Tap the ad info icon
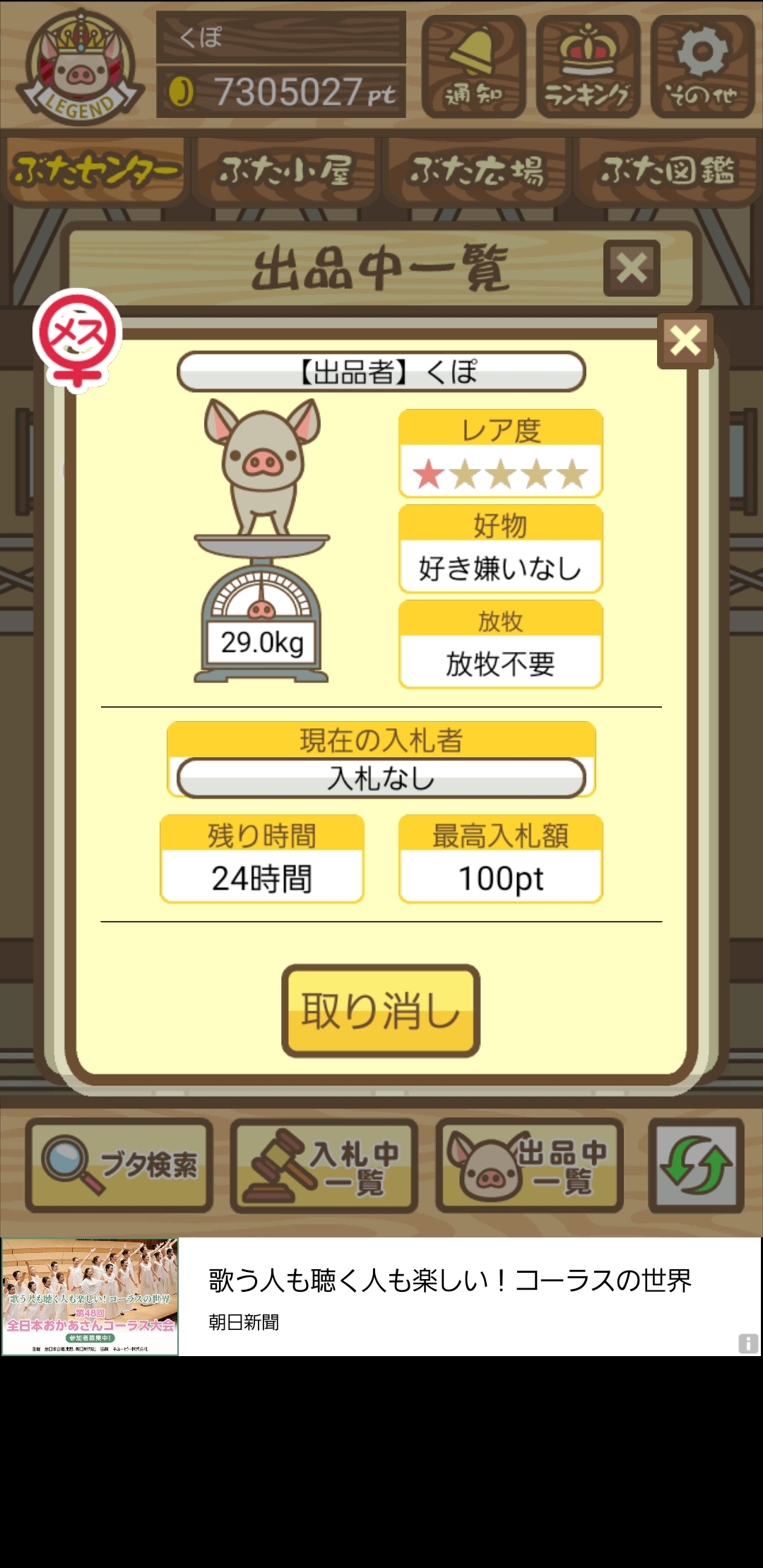Image resolution: width=763 pixels, height=1568 pixels. pos(748,1343)
